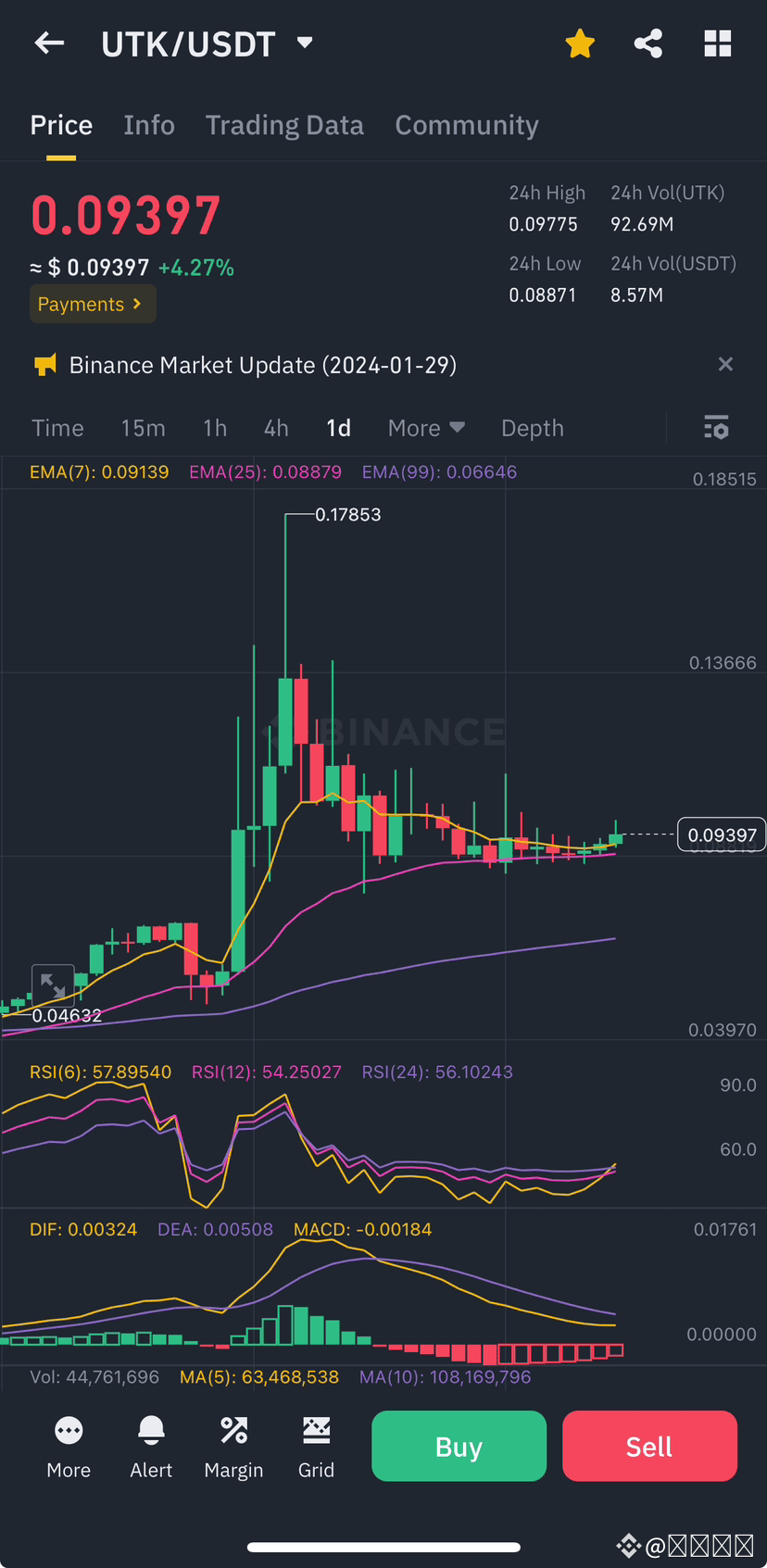
Task: Open the UTK/USDT pair selector dropdown
Action: (304, 43)
